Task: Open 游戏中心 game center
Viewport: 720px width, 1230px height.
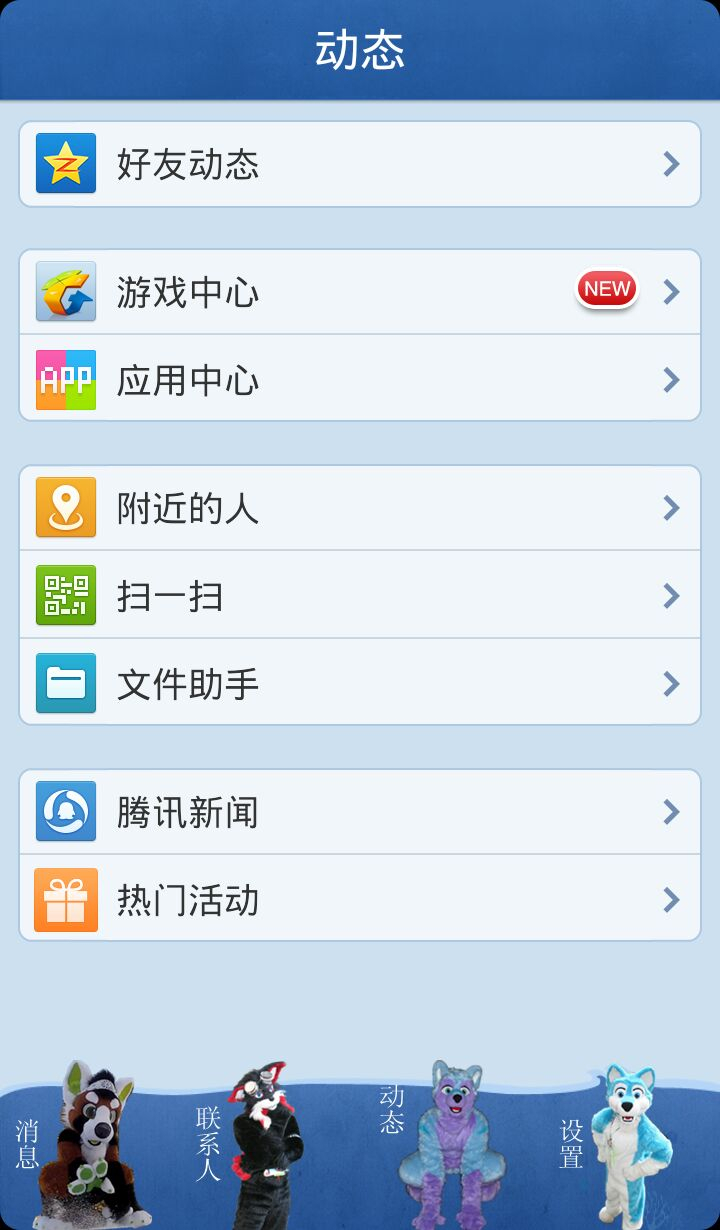Action: coord(360,292)
